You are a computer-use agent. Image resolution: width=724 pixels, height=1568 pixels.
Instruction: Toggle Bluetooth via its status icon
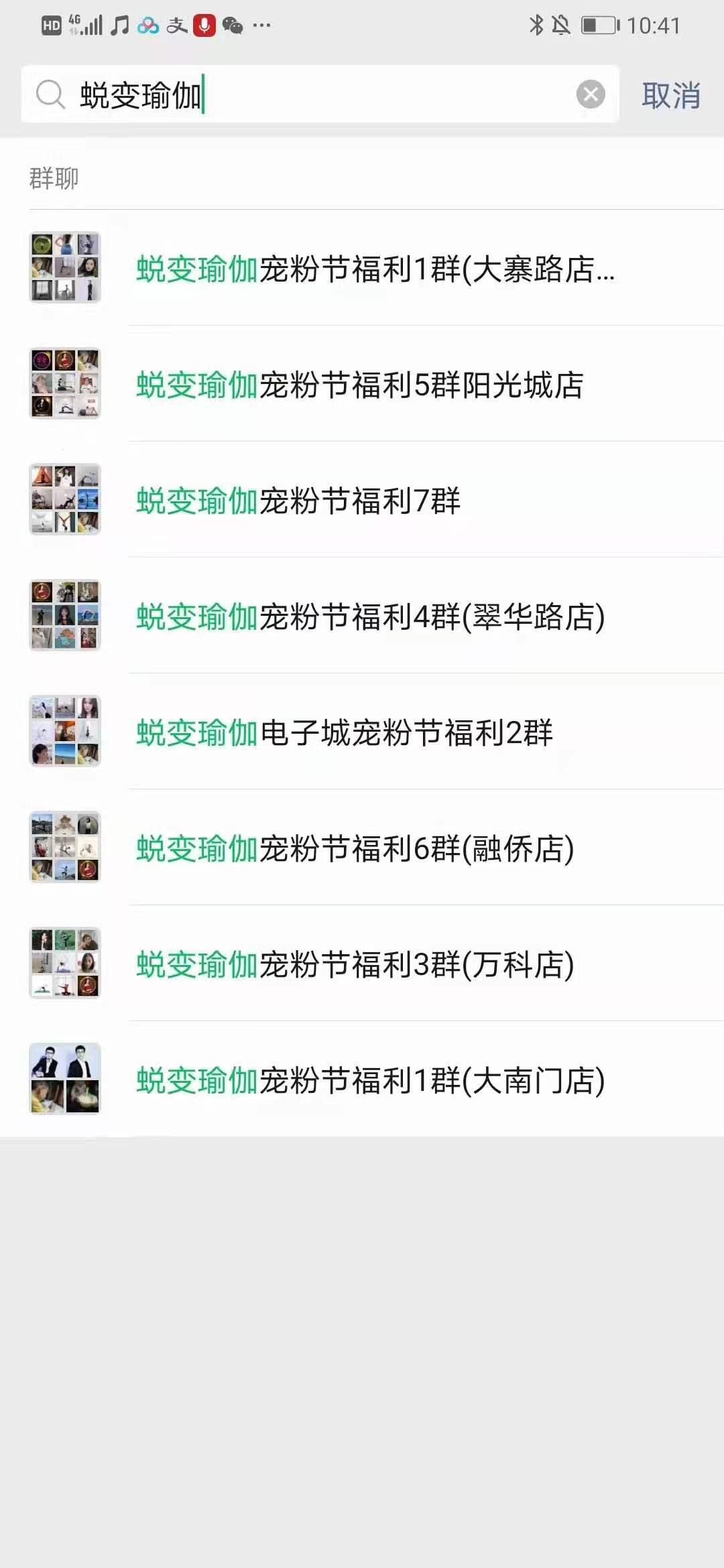click(x=536, y=24)
